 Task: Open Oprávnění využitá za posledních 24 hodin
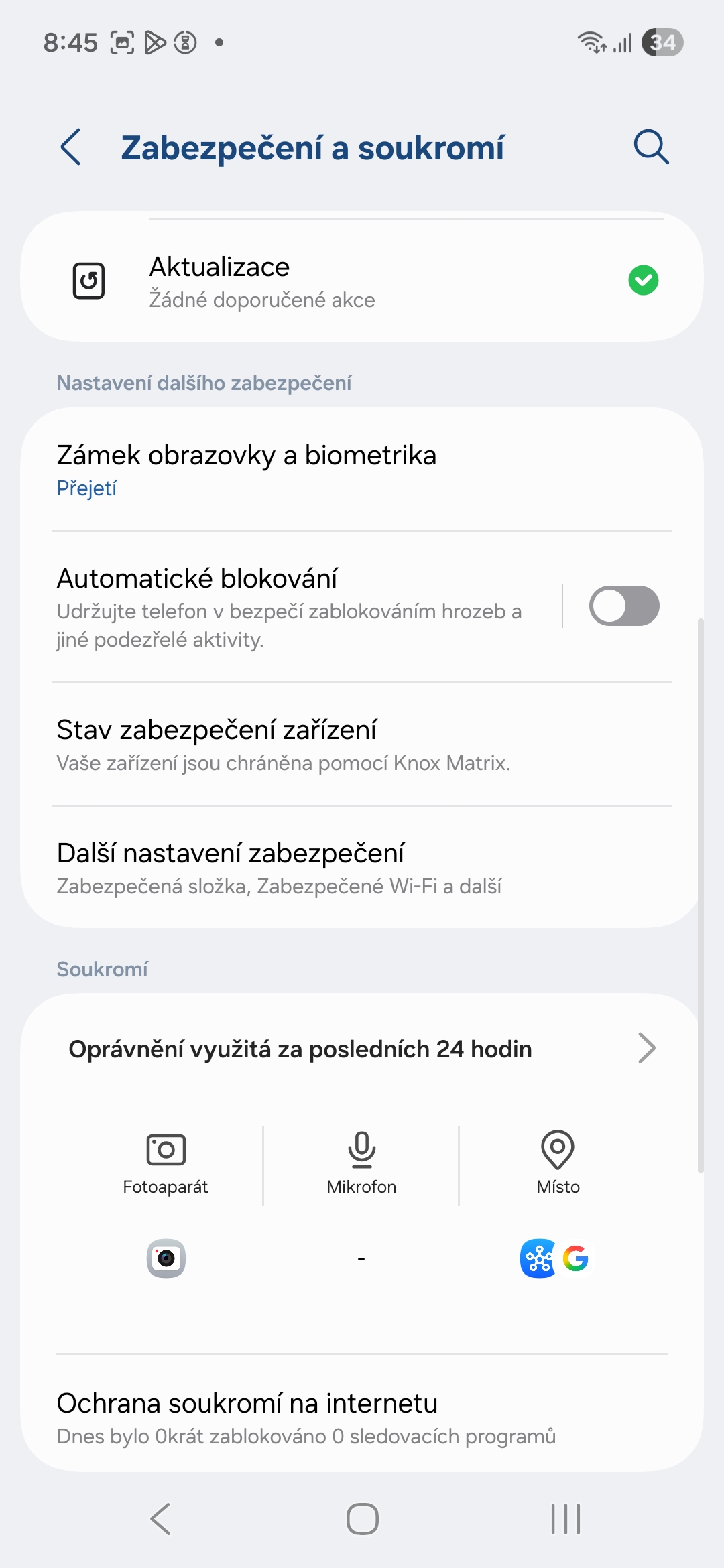tap(362, 1049)
